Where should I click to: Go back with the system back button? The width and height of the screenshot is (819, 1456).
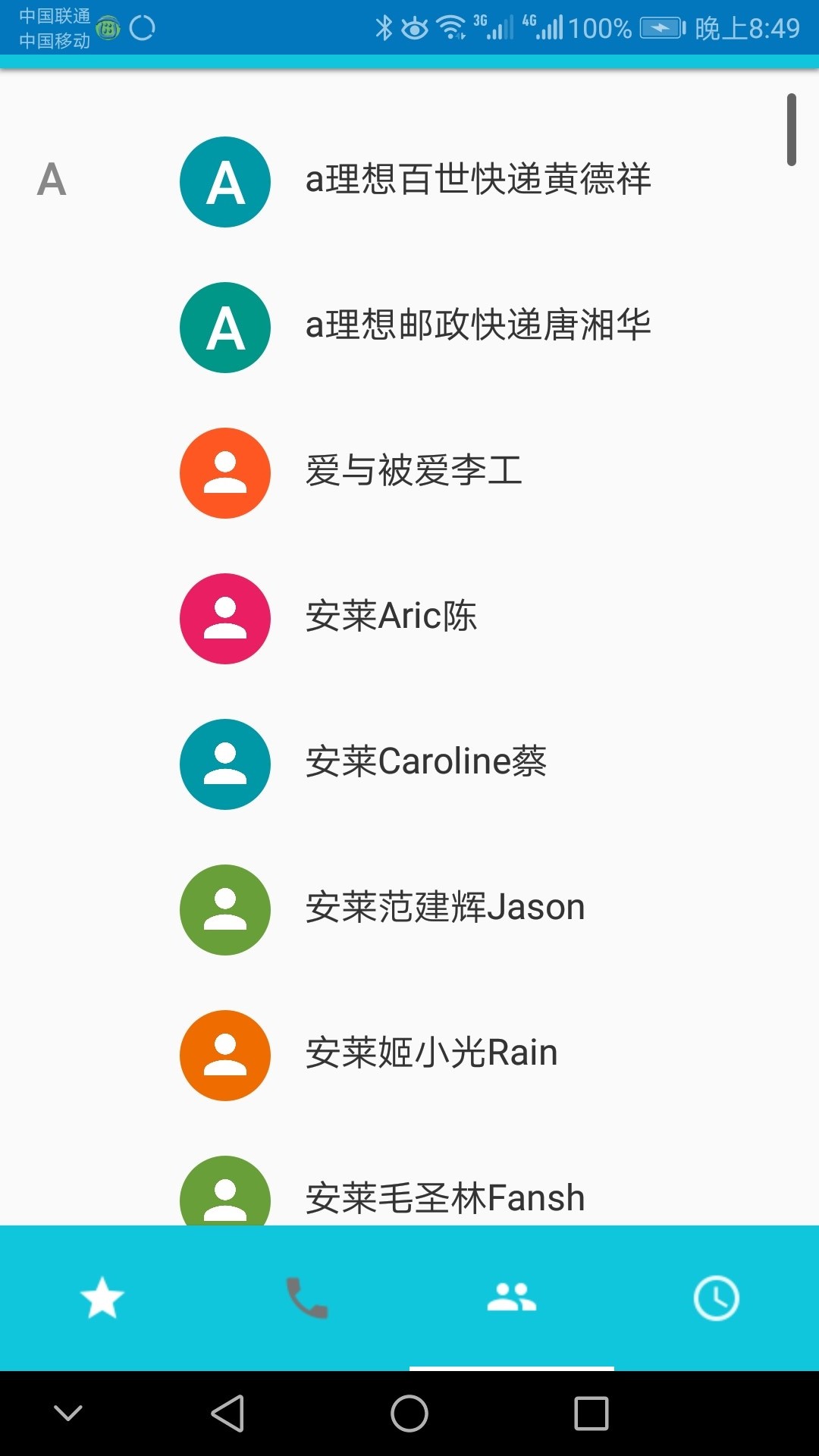[227, 1414]
